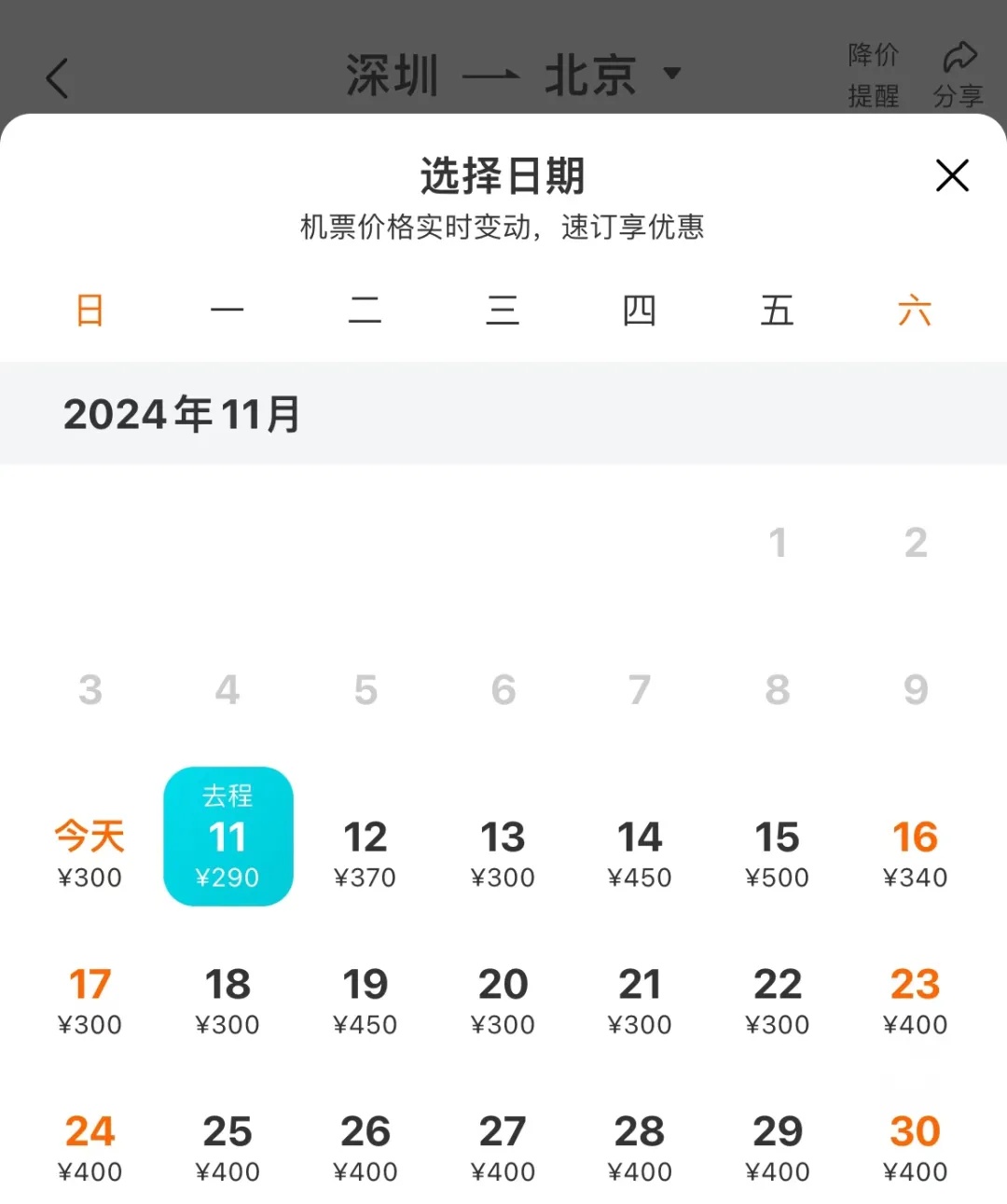Choose November 18 as the date

[228, 998]
